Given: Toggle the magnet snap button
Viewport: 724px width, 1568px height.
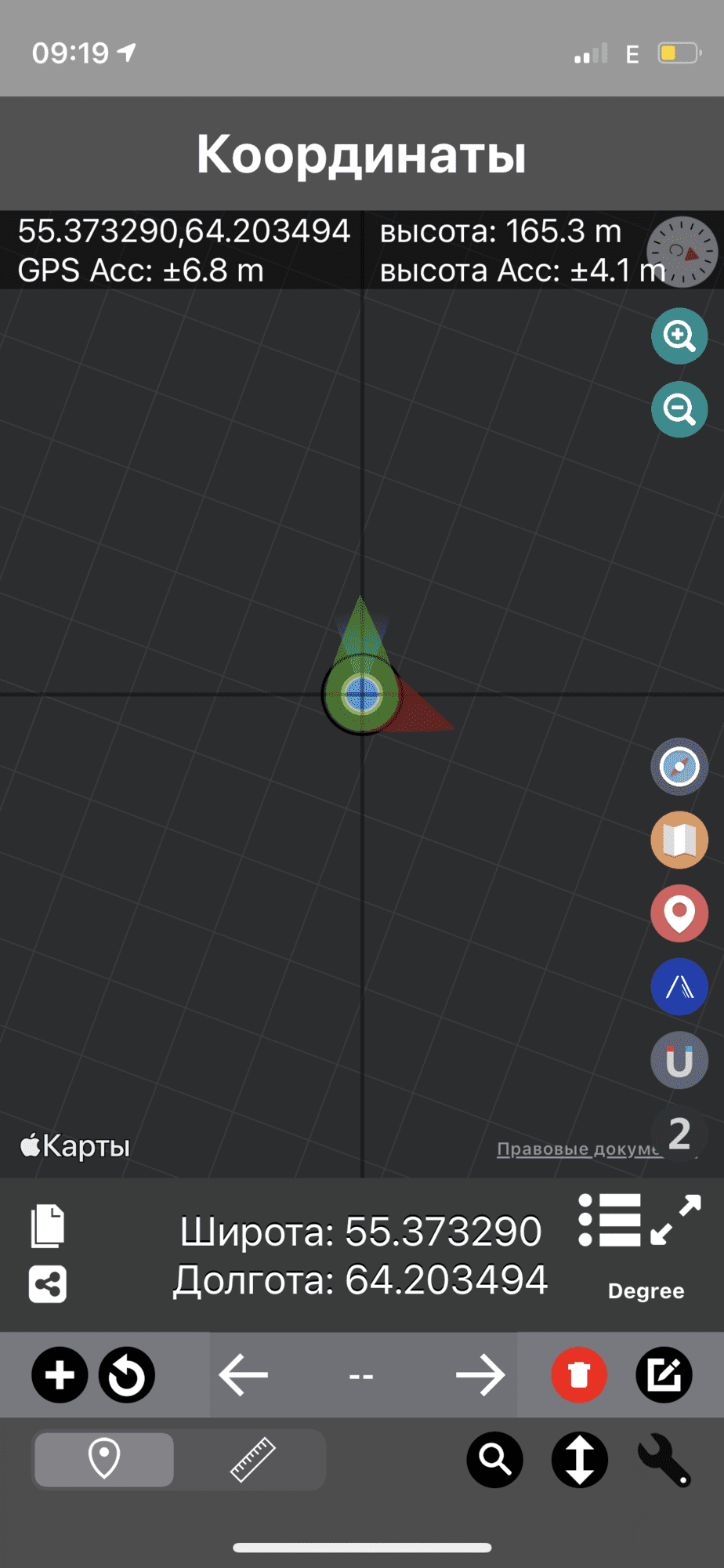Looking at the screenshot, I should [x=679, y=1060].
